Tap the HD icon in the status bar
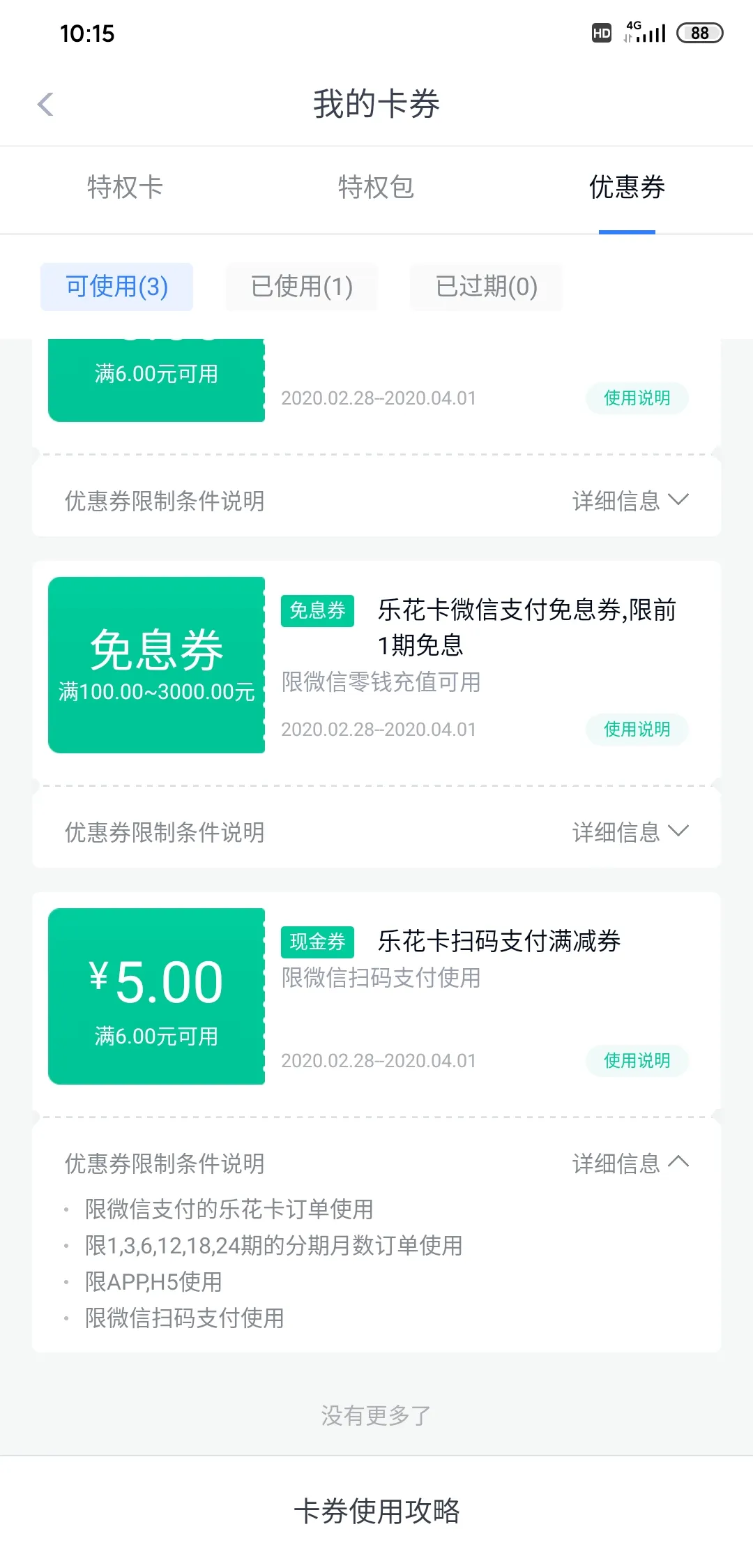This screenshot has width=753, height=1568. (x=601, y=32)
